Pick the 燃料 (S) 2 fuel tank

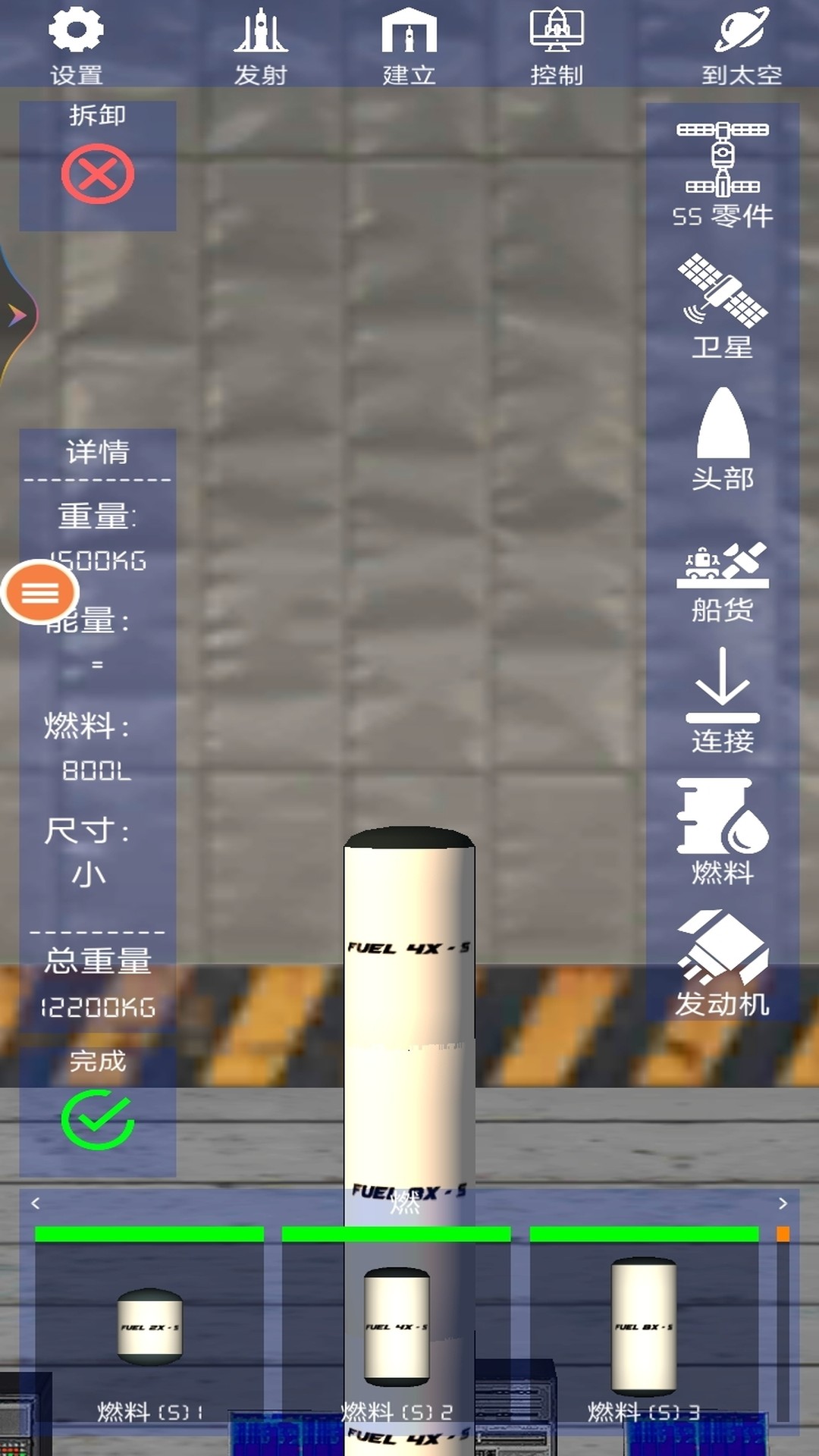[396, 1329]
